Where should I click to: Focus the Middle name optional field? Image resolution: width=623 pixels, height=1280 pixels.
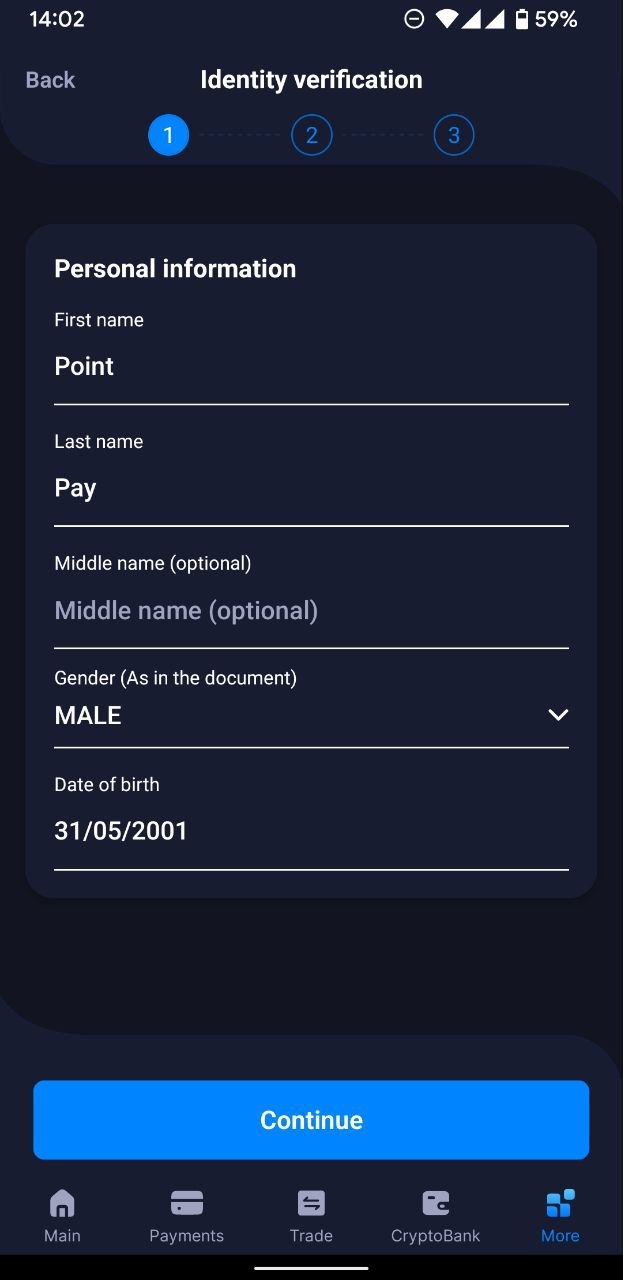point(310,611)
